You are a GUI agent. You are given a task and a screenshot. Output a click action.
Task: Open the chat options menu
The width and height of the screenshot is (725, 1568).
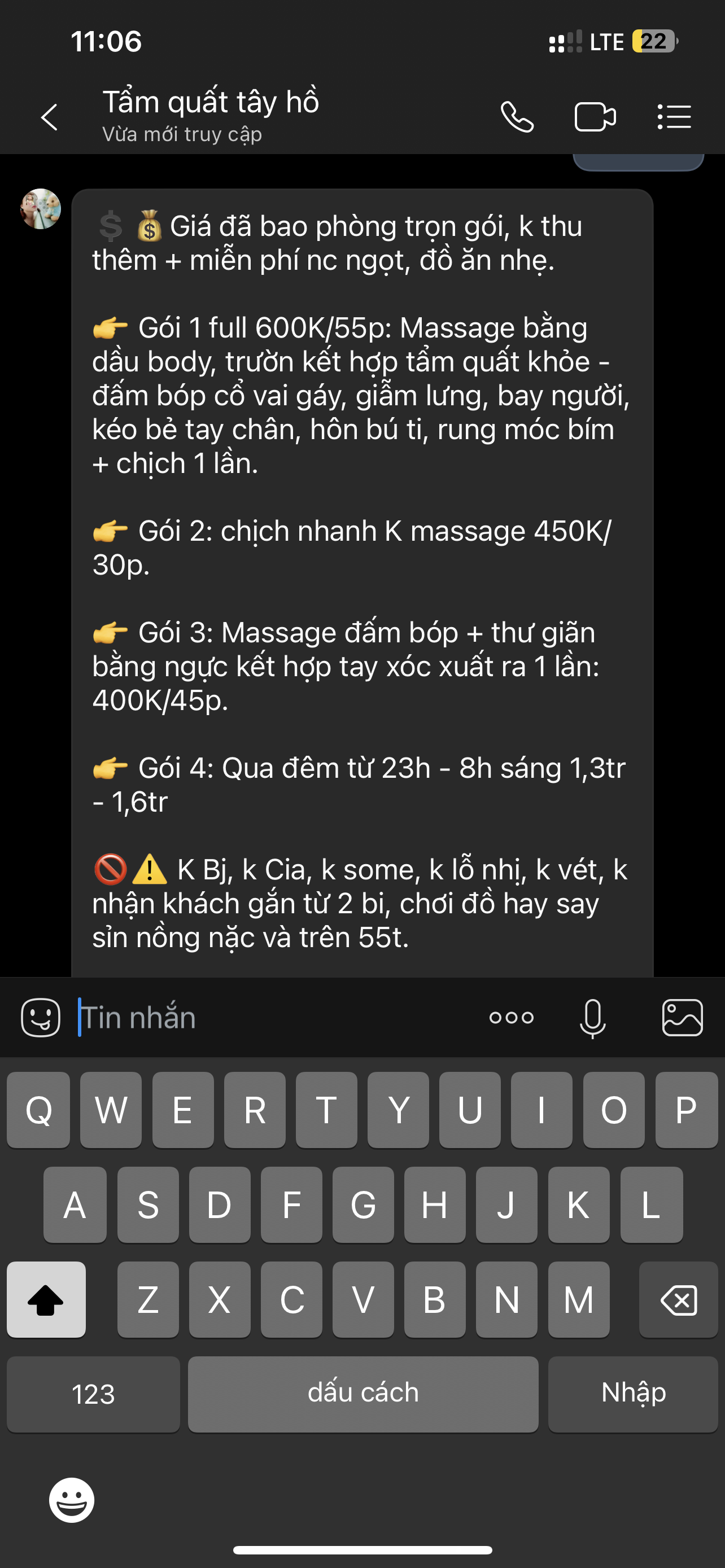(674, 117)
